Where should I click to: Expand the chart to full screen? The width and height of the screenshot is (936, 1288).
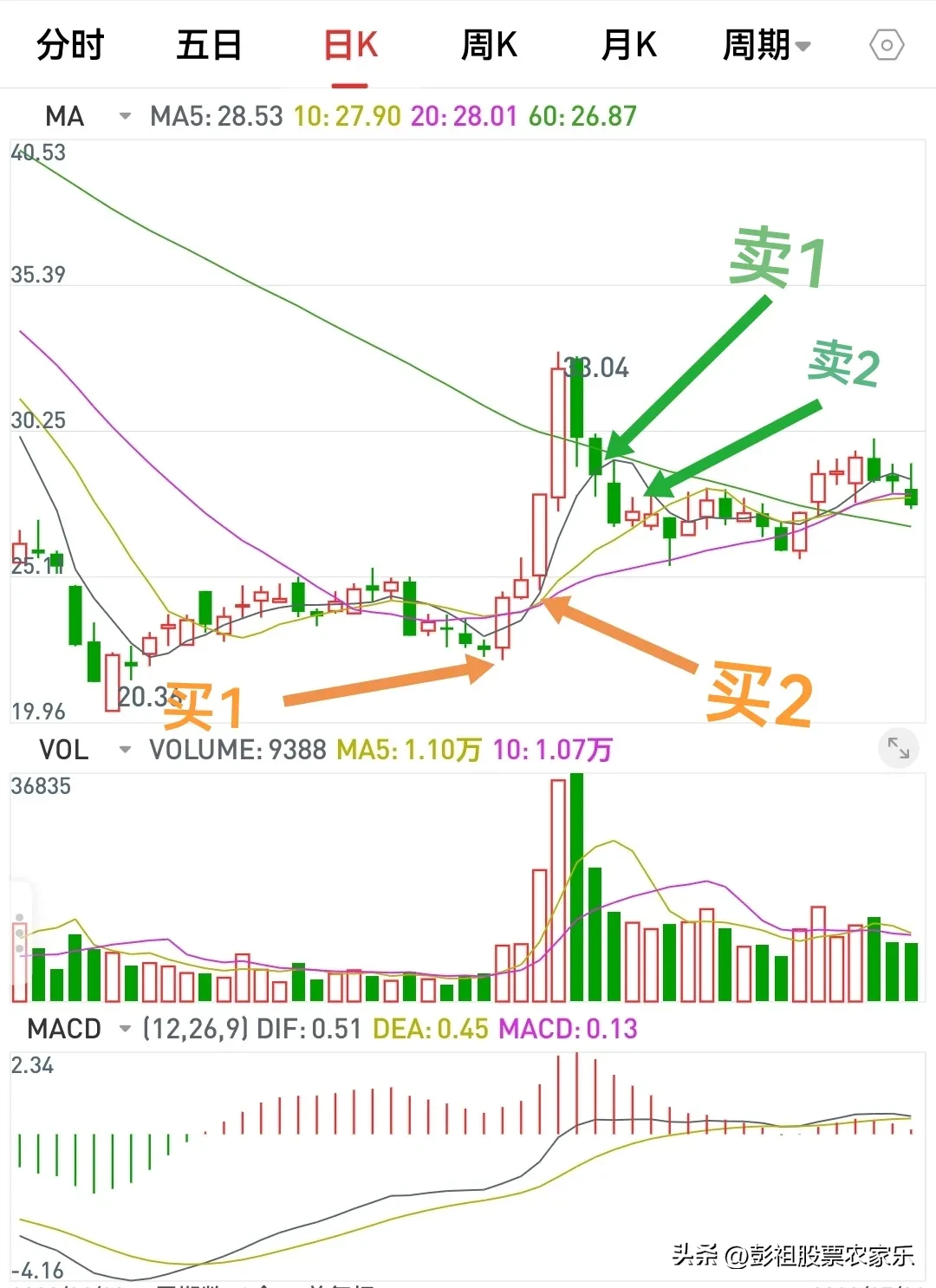(x=898, y=748)
